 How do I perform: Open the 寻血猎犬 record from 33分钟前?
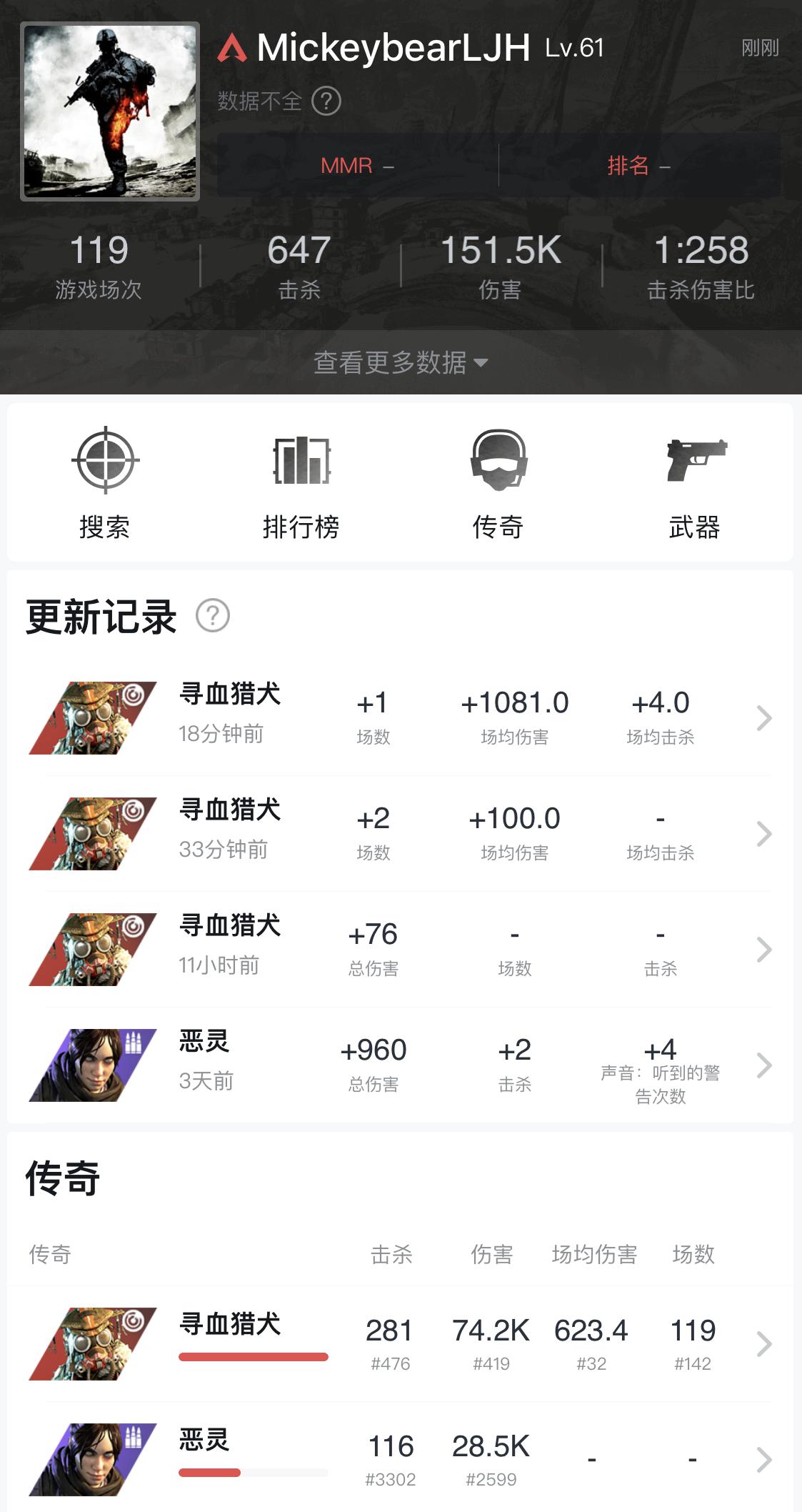coord(400,833)
